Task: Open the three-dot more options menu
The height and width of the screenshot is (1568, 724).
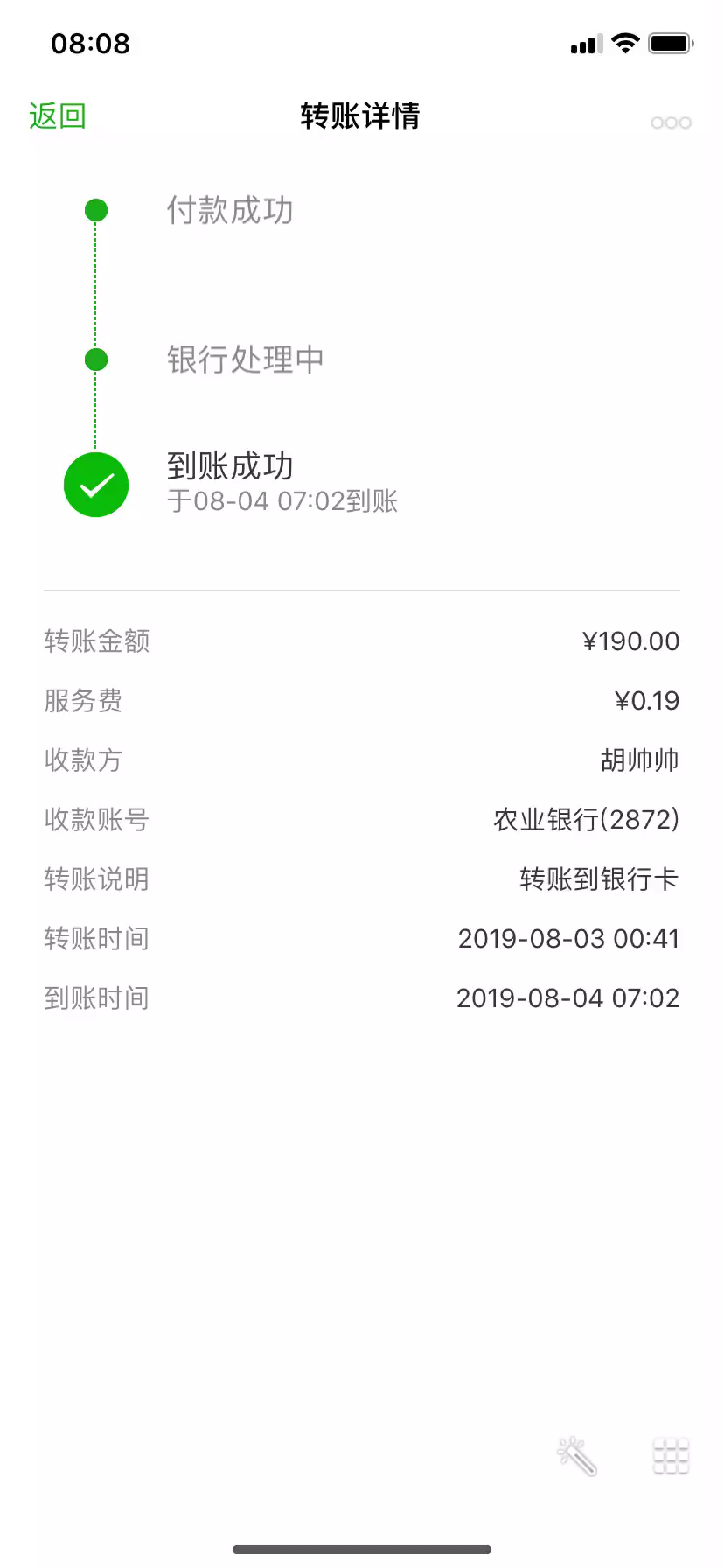Action: click(671, 122)
